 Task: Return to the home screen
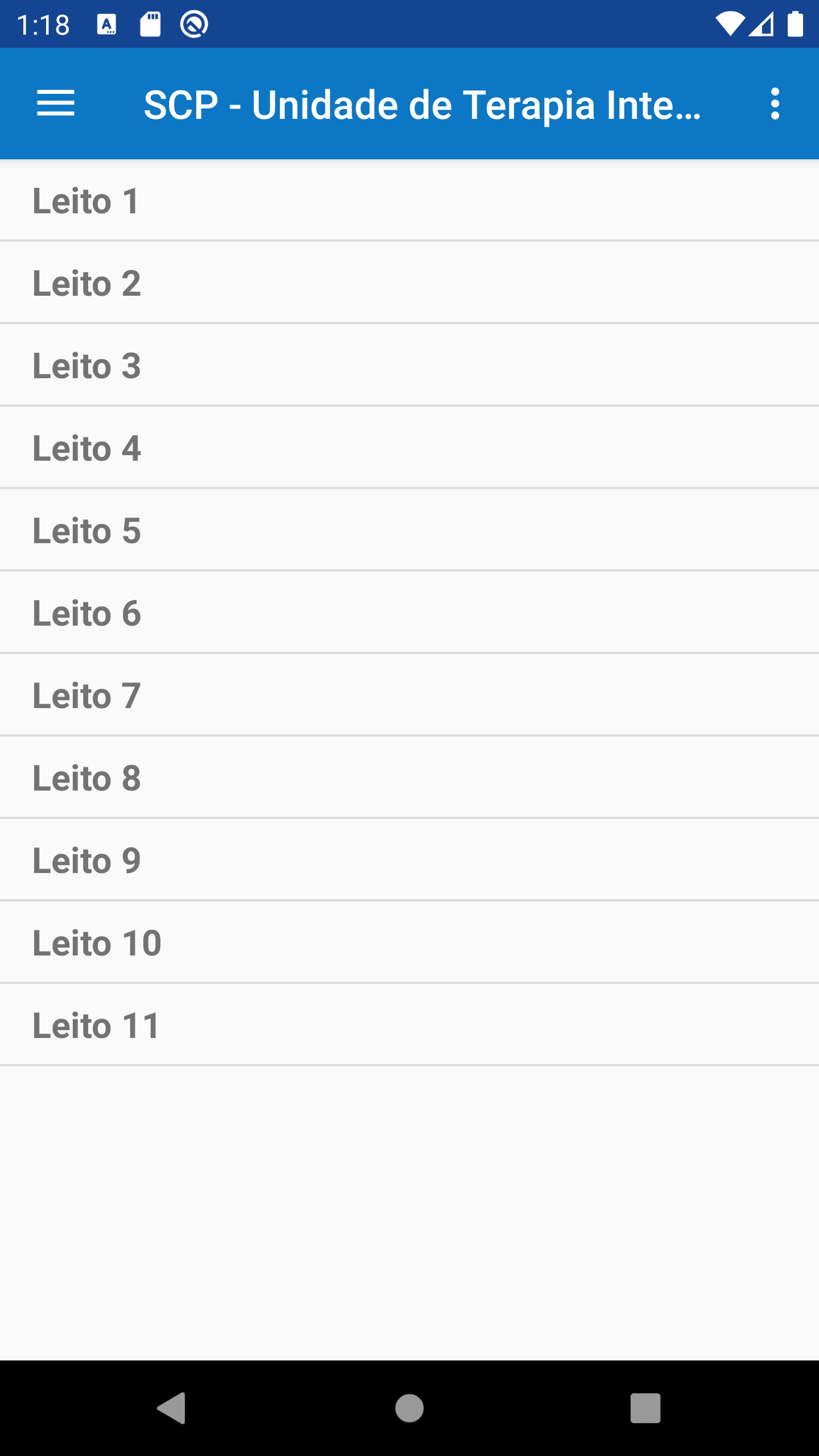point(409,1408)
